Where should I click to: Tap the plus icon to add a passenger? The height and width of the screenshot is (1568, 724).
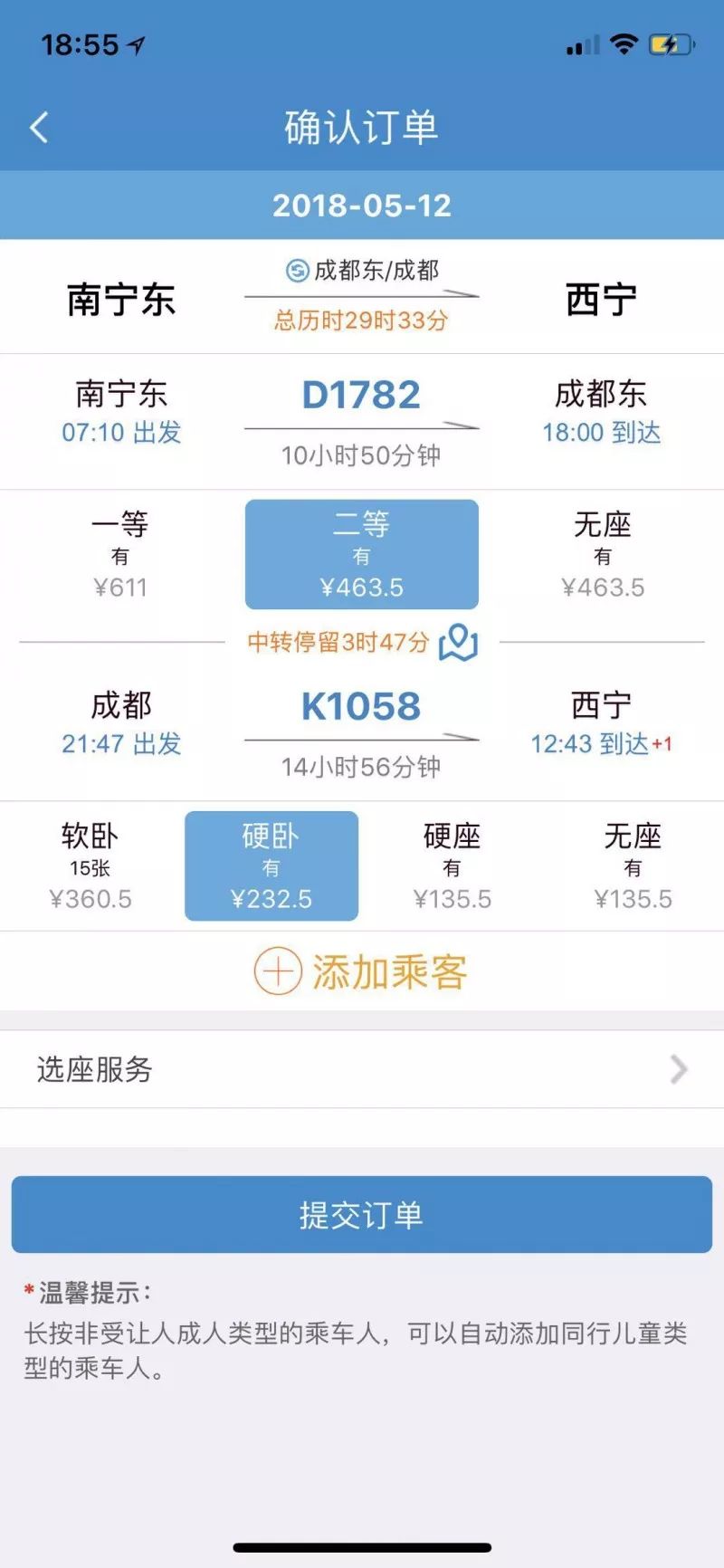point(279,971)
